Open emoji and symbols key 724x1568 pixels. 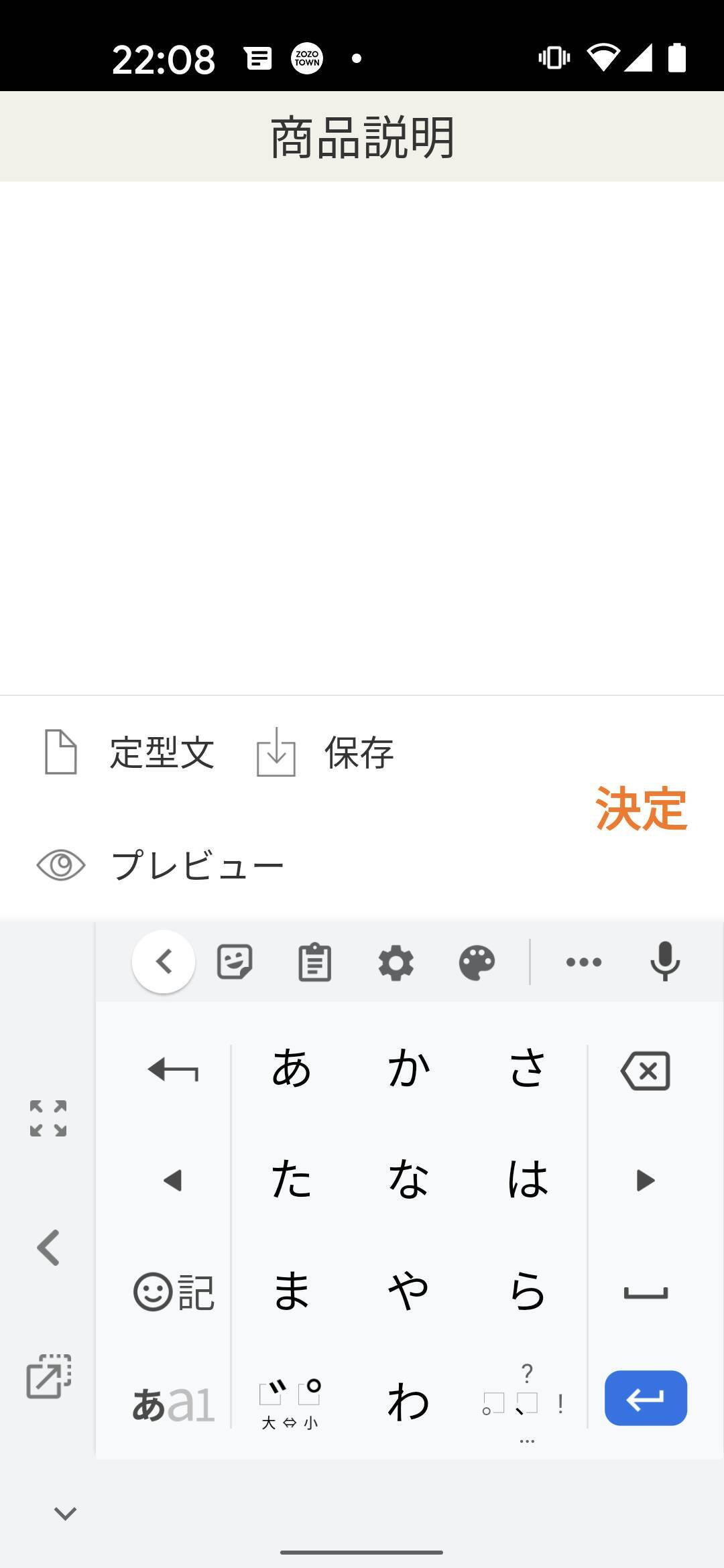pyautogui.click(x=174, y=1292)
